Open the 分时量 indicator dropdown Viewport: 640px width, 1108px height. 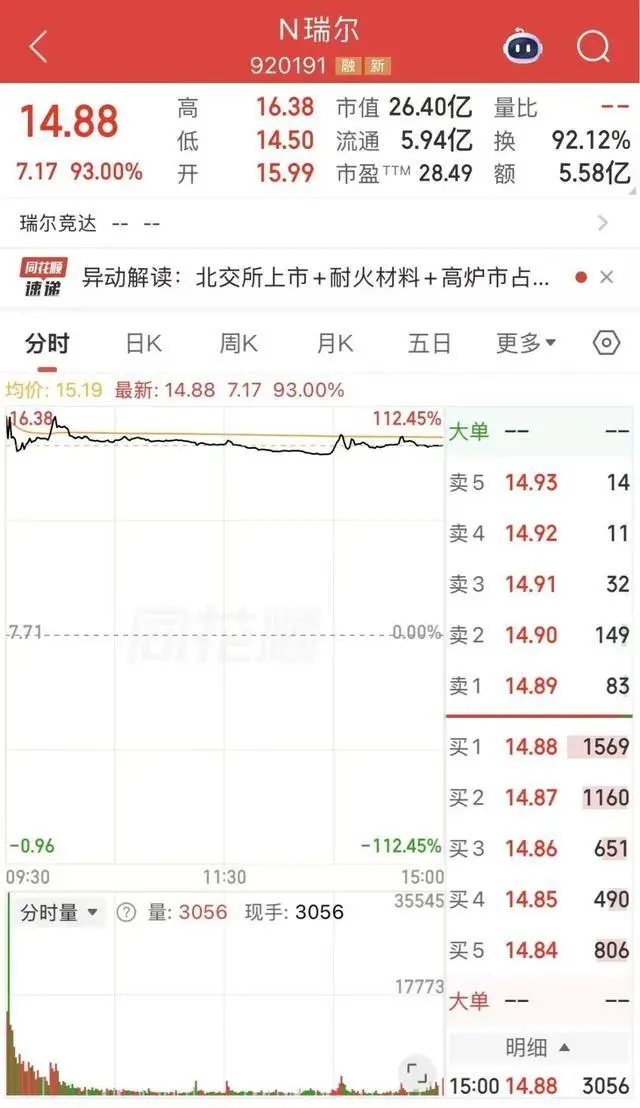point(60,912)
